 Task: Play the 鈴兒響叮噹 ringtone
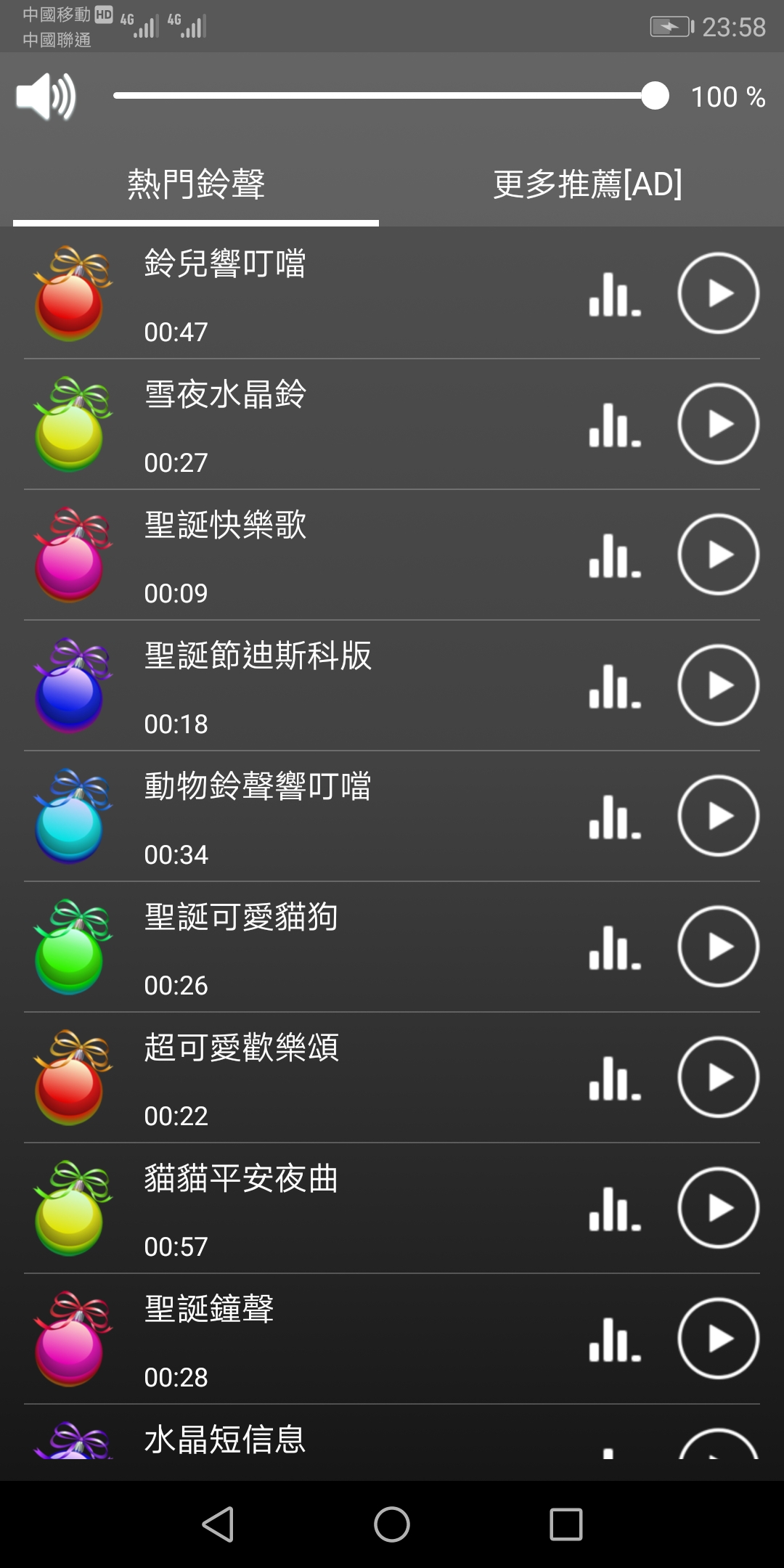718,293
